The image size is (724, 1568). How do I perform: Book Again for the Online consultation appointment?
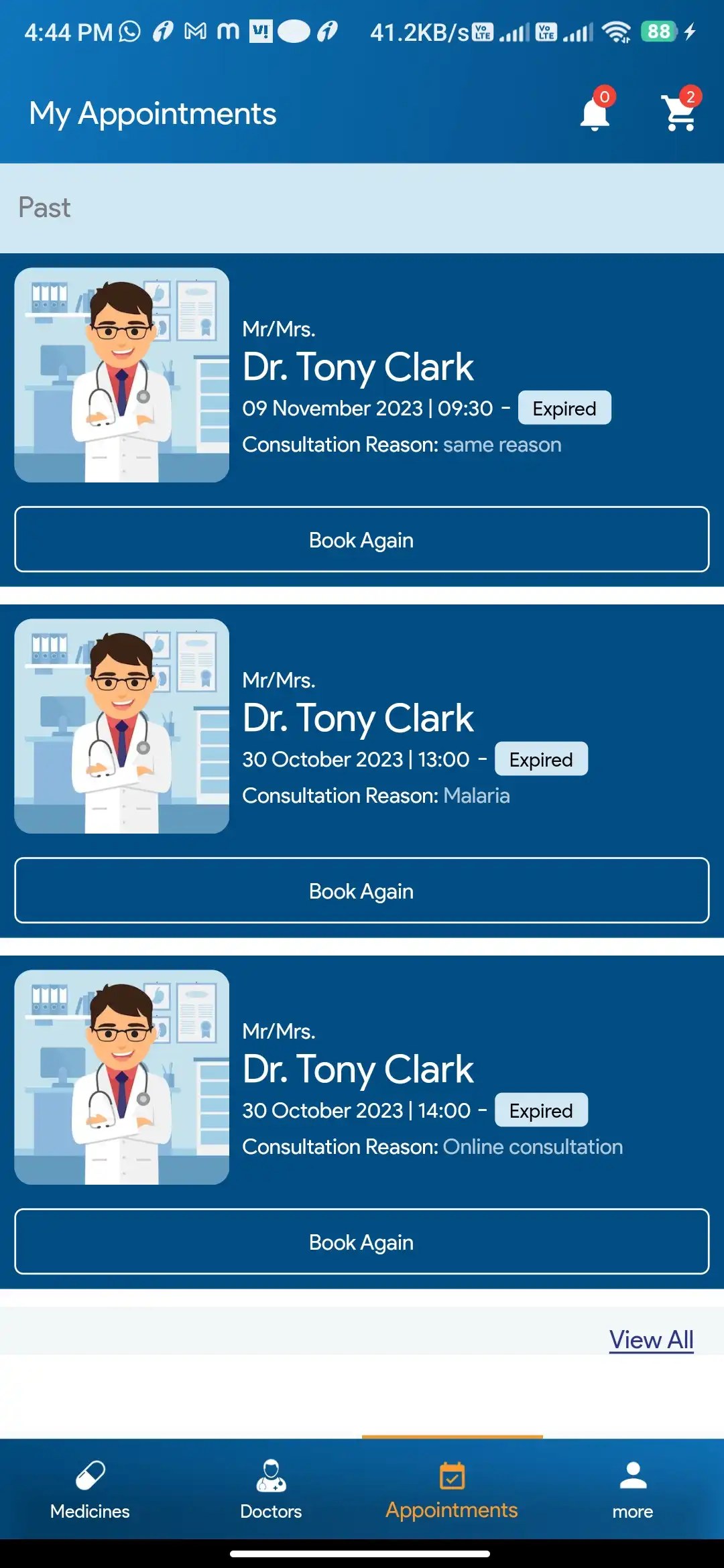coord(361,1242)
